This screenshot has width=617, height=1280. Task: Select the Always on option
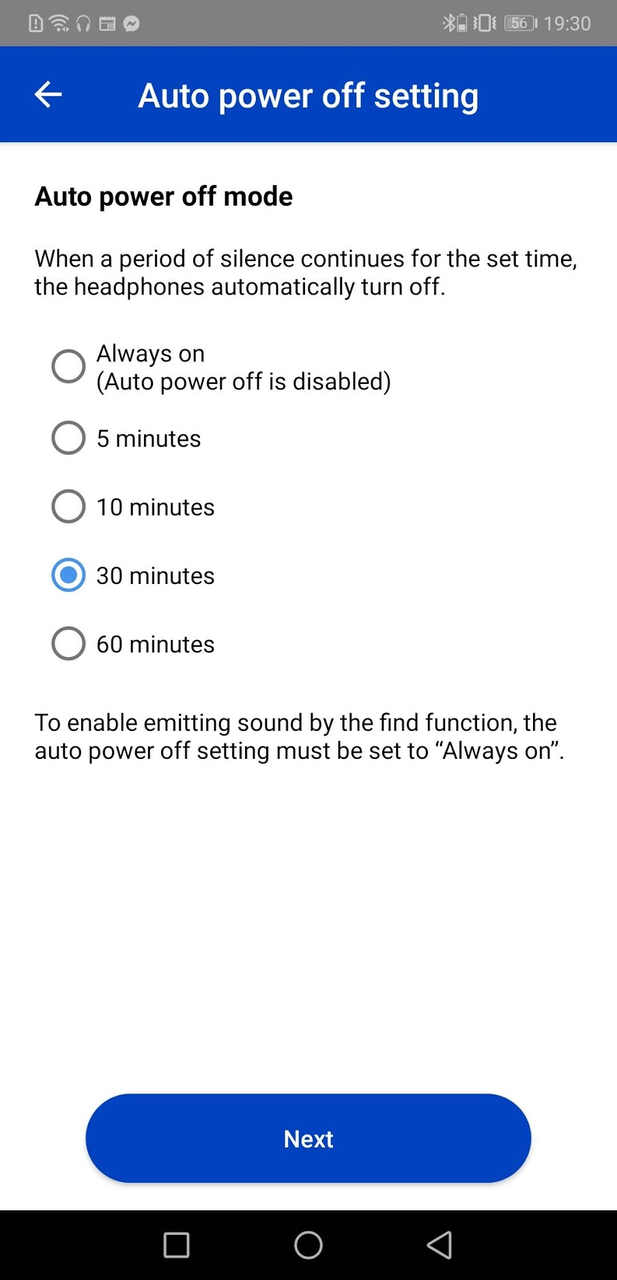click(68, 367)
